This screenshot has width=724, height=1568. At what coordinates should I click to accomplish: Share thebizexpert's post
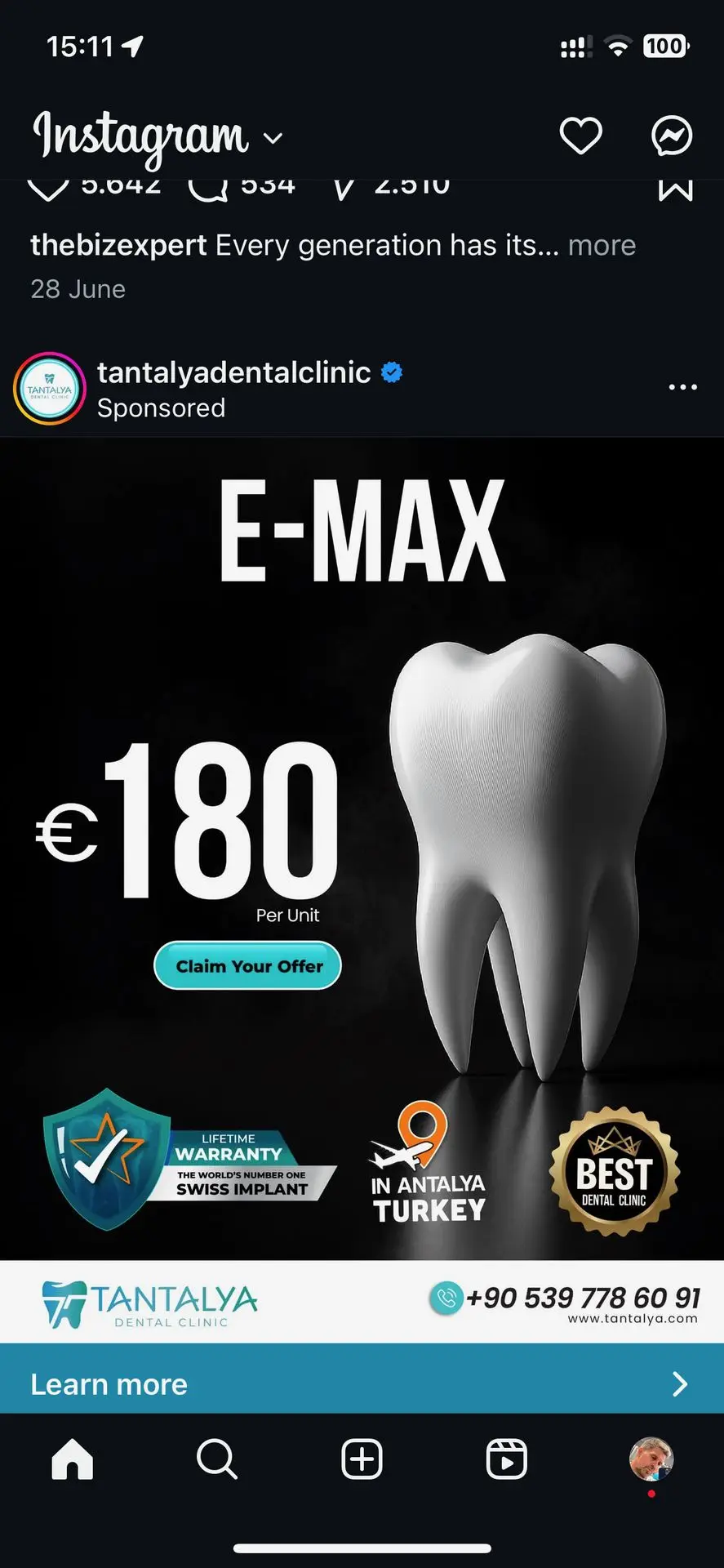[344, 189]
